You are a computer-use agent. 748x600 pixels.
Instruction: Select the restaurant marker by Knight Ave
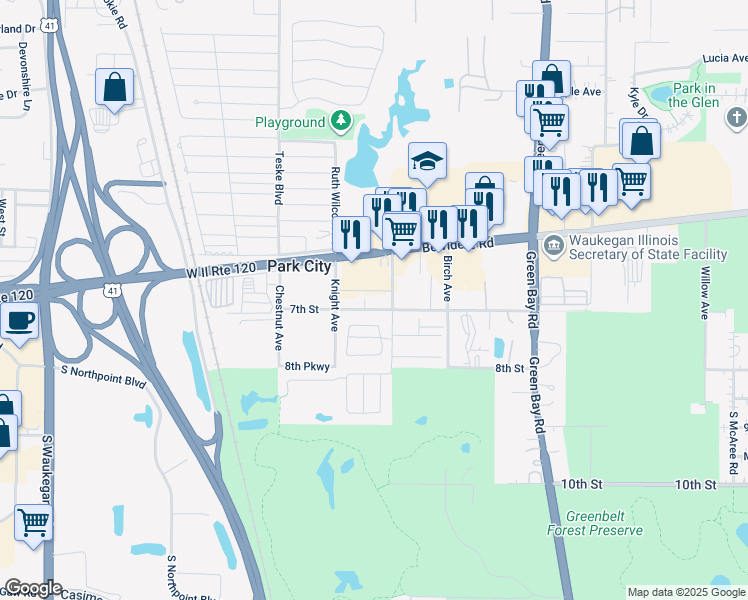click(x=351, y=234)
